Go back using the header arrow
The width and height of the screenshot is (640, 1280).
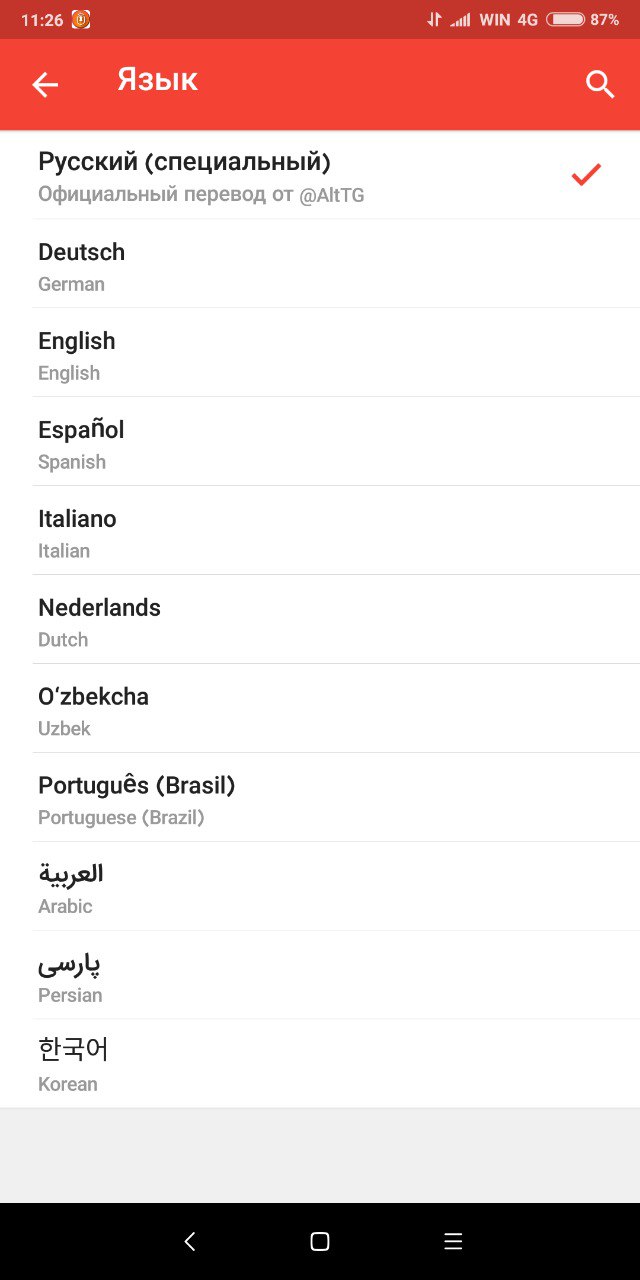[45, 85]
